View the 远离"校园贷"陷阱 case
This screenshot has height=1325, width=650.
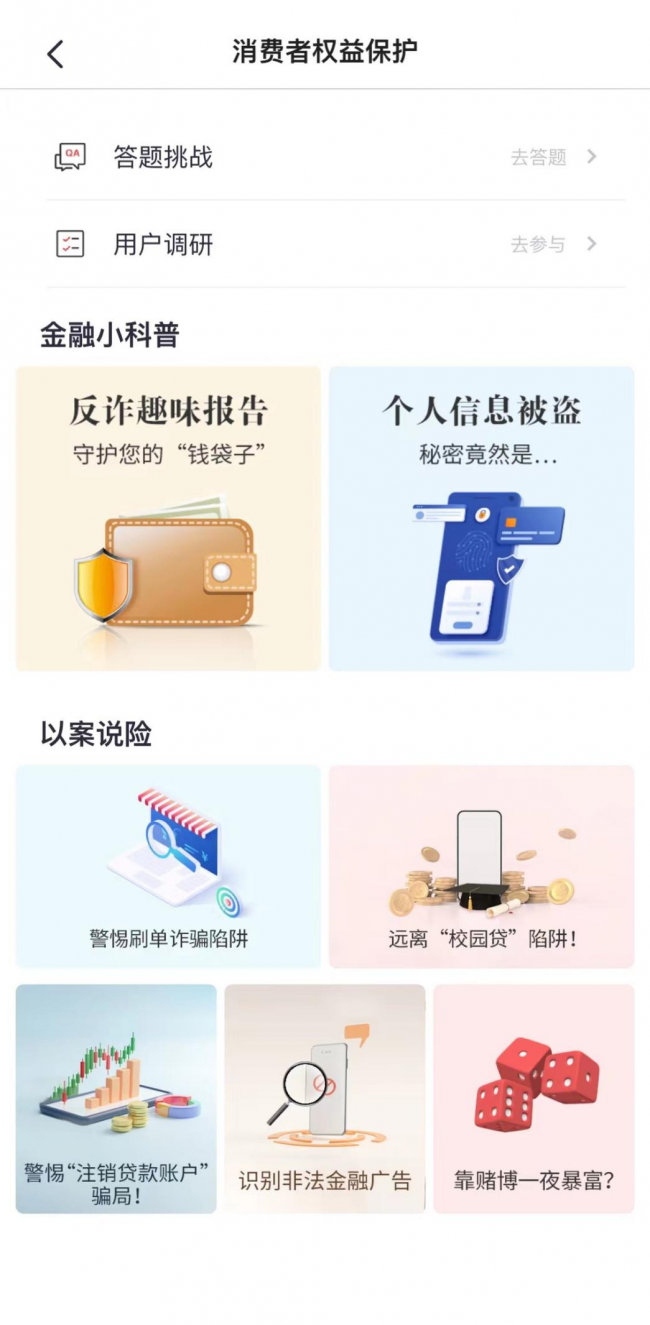click(x=481, y=866)
